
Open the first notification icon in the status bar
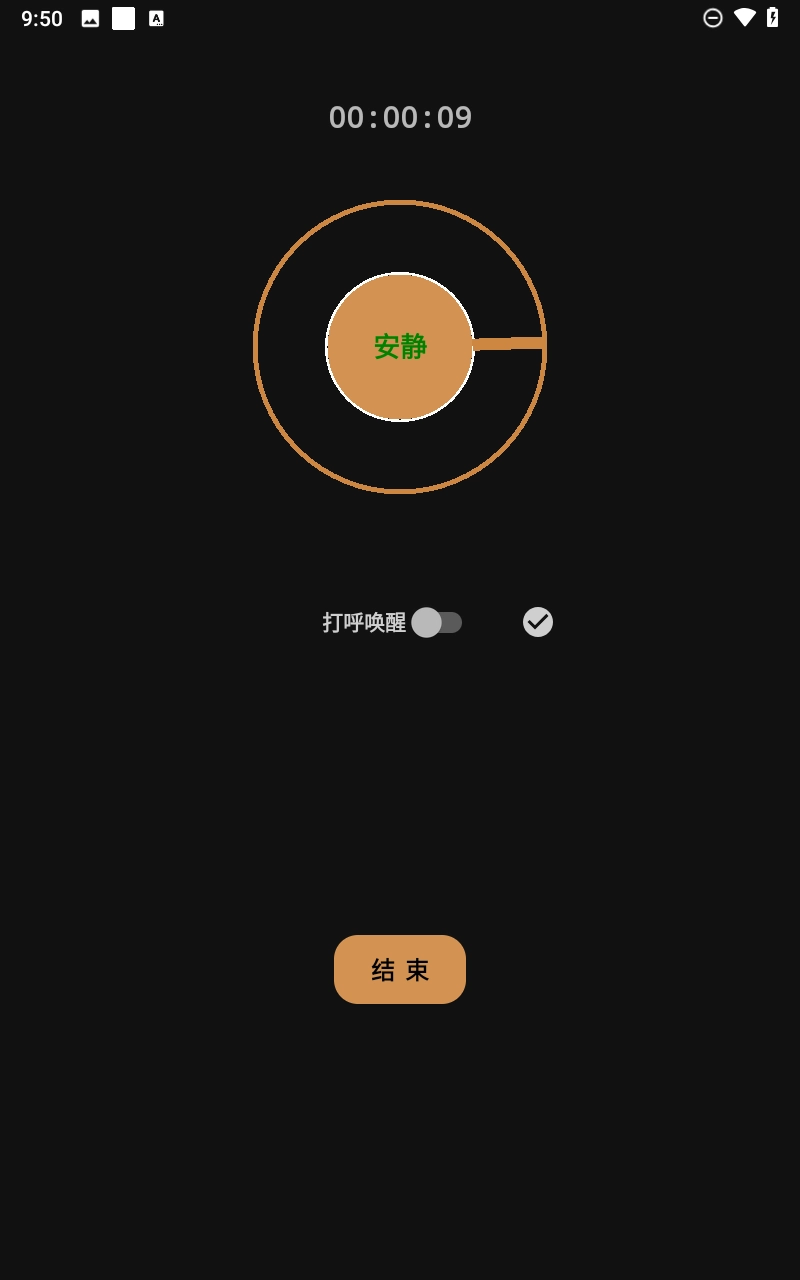[x=89, y=17]
